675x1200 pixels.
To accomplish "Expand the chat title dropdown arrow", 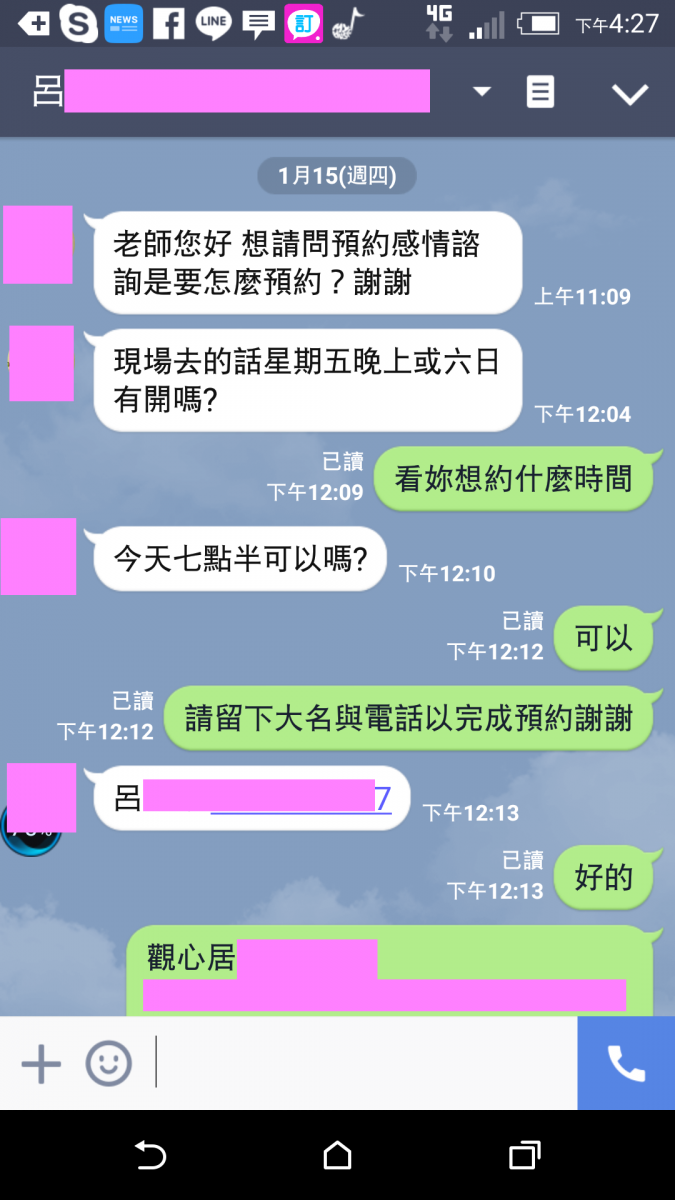I will [482, 92].
